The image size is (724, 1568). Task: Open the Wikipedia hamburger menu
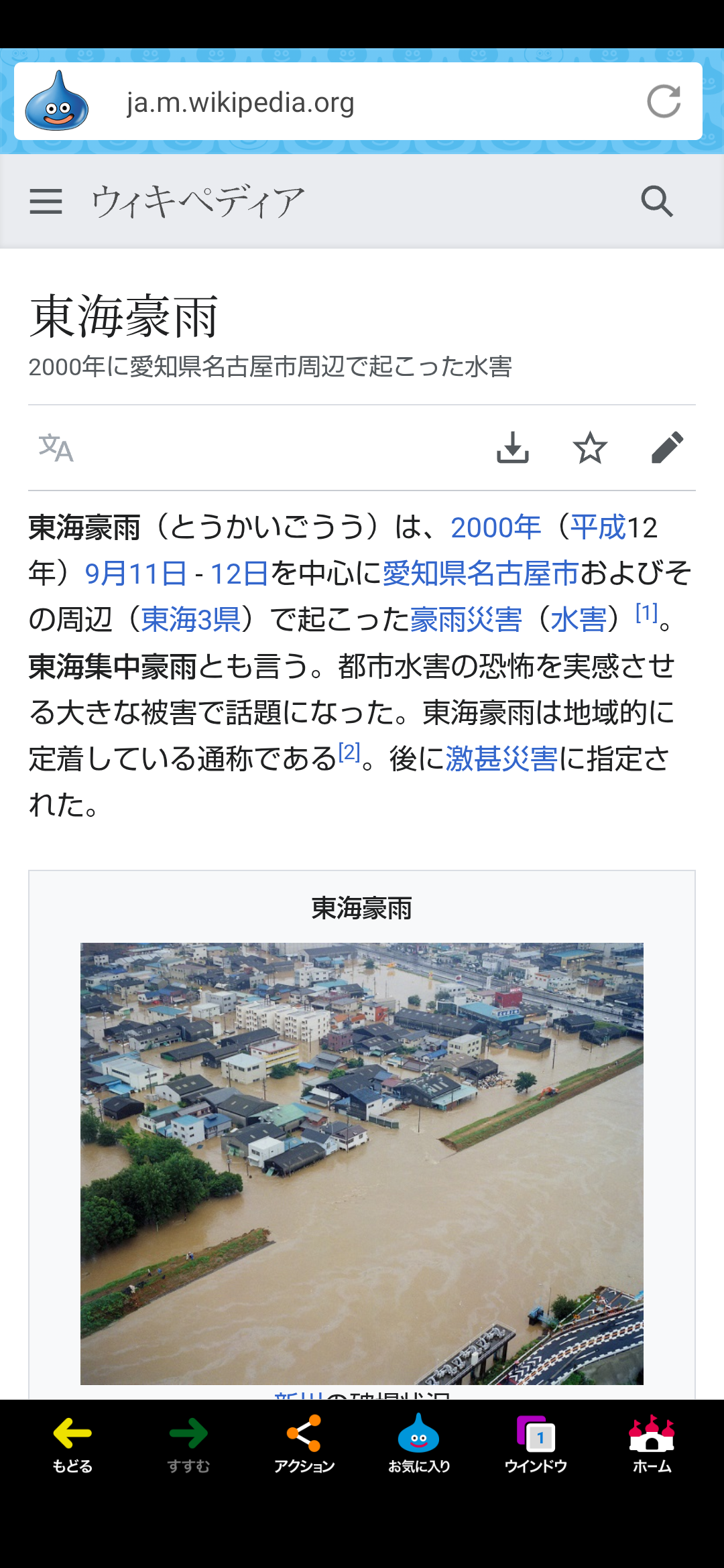46,201
